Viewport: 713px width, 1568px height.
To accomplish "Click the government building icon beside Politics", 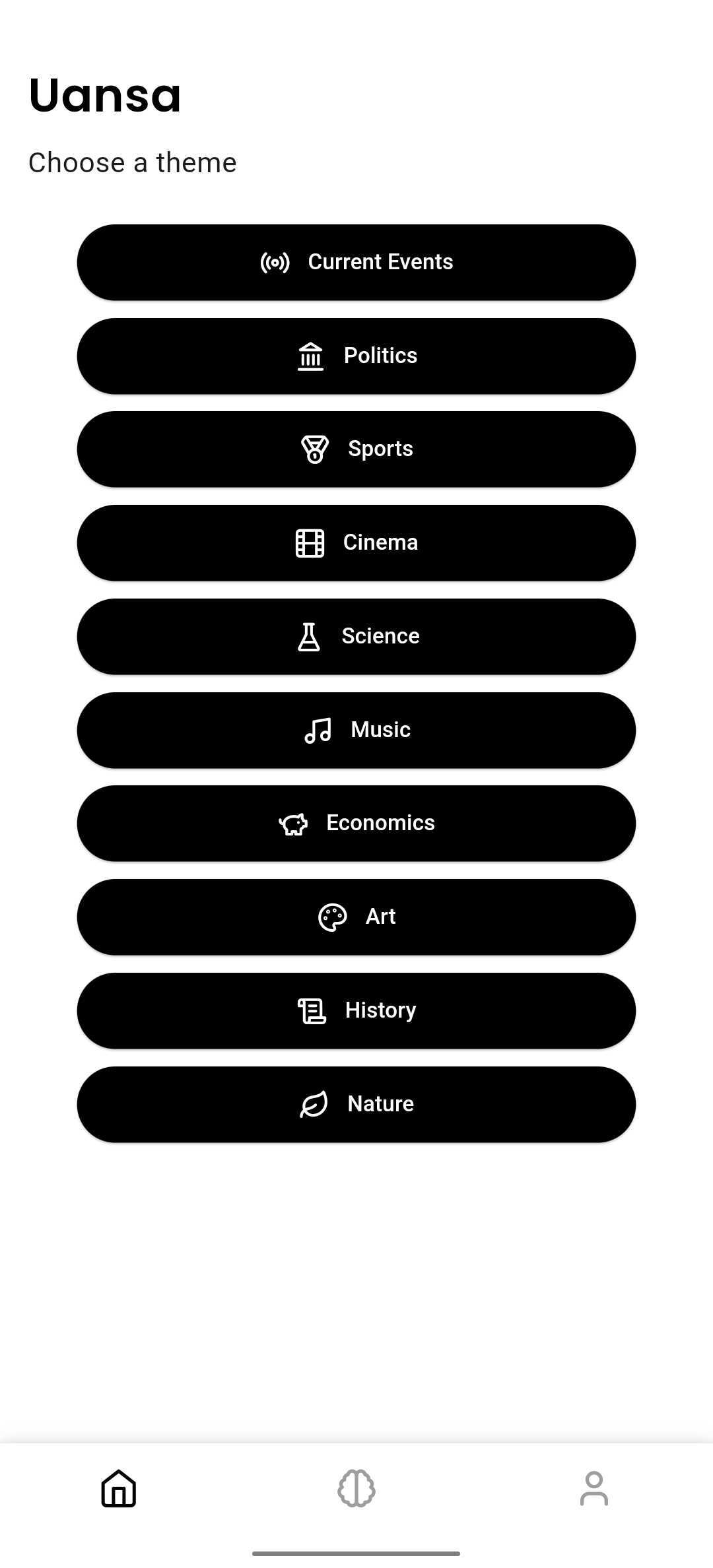I will pyautogui.click(x=310, y=356).
